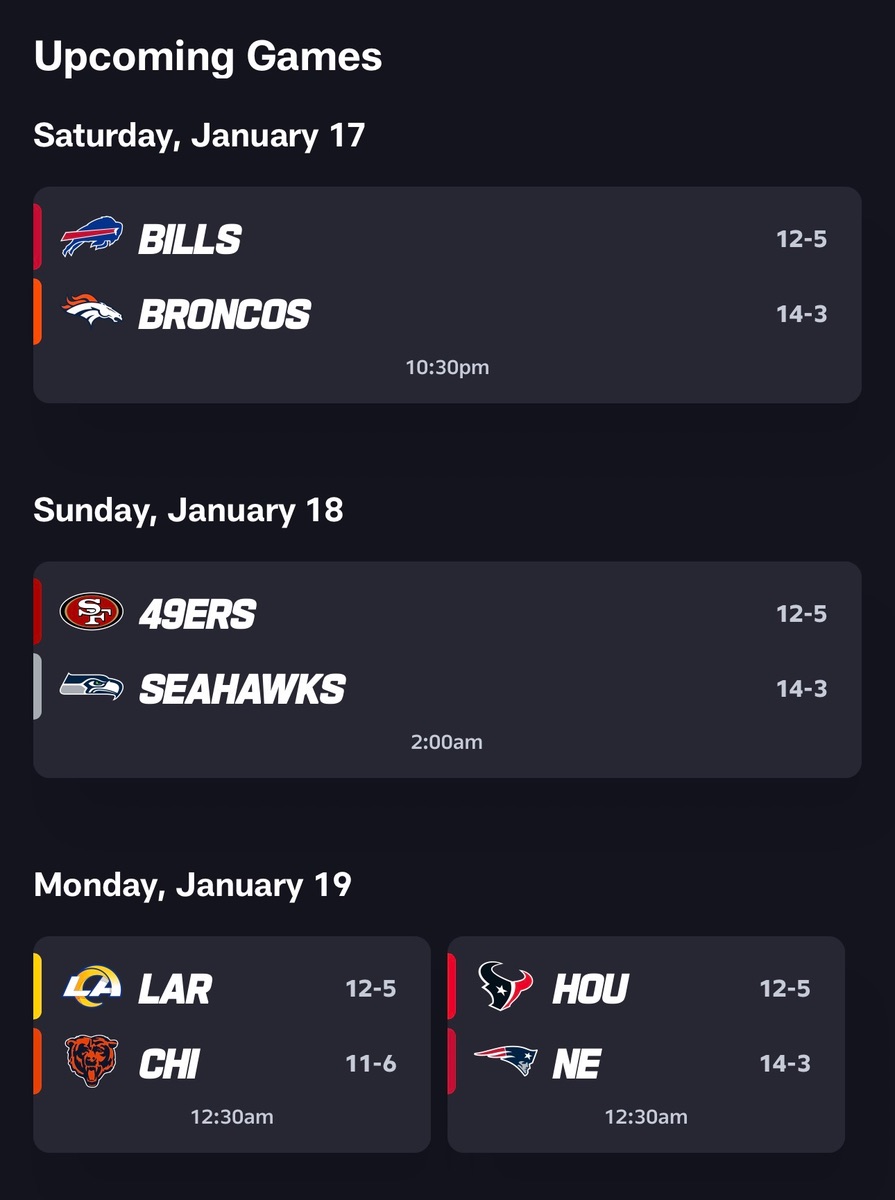Image resolution: width=895 pixels, height=1200 pixels.
Task: Open the 49ers vs Seahawks game card
Action: pos(447,669)
